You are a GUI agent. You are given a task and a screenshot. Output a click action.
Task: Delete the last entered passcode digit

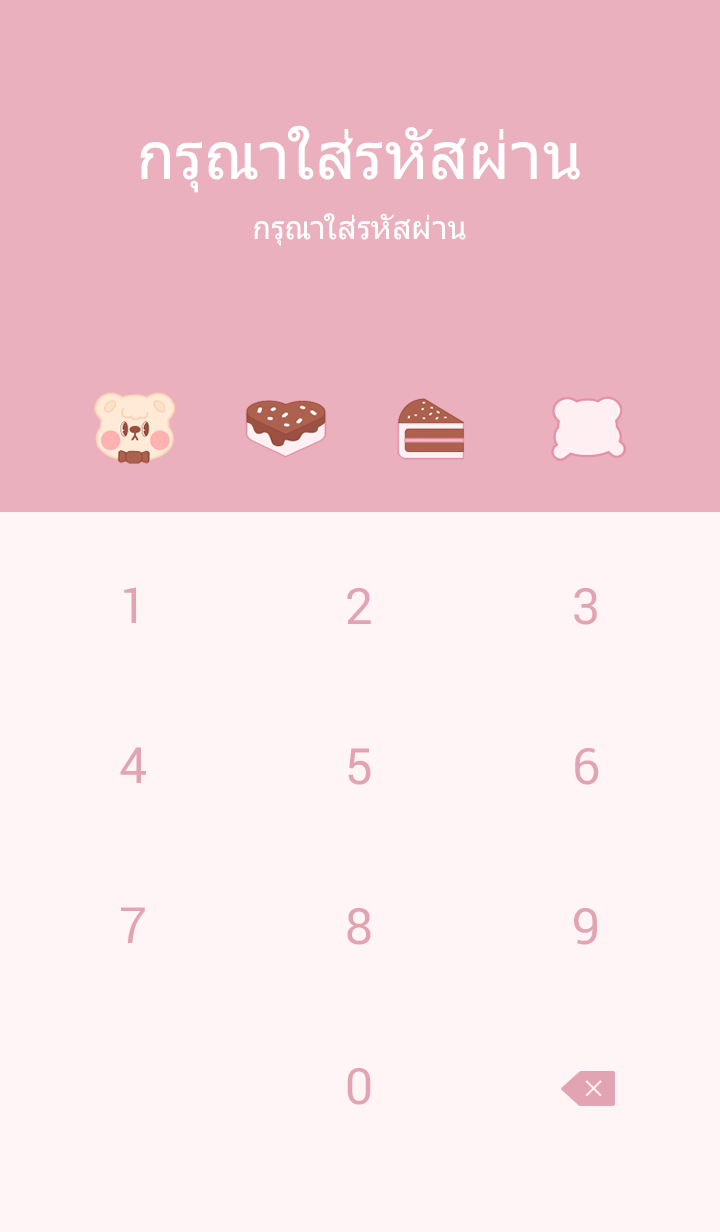point(589,1088)
